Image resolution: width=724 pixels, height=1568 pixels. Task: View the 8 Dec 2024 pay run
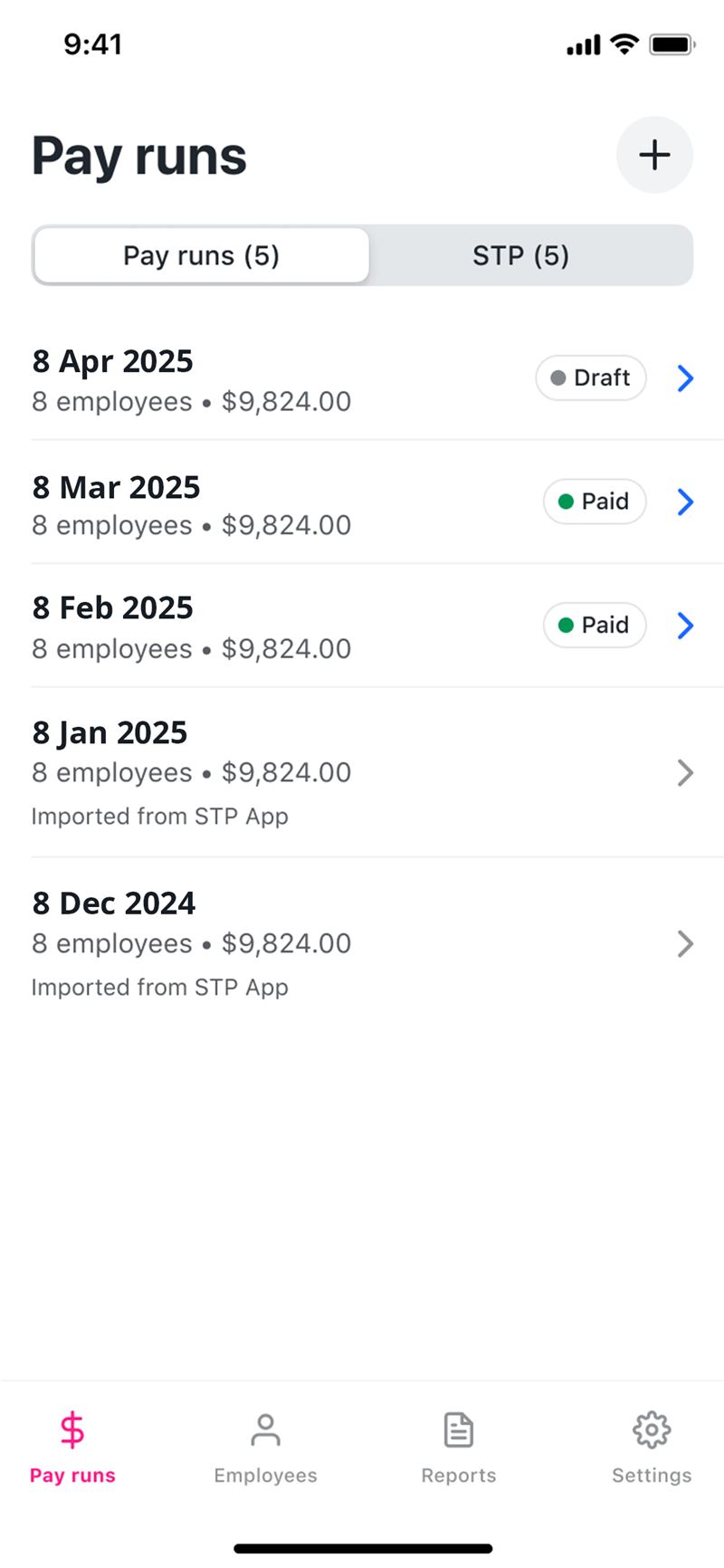pos(362,943)
